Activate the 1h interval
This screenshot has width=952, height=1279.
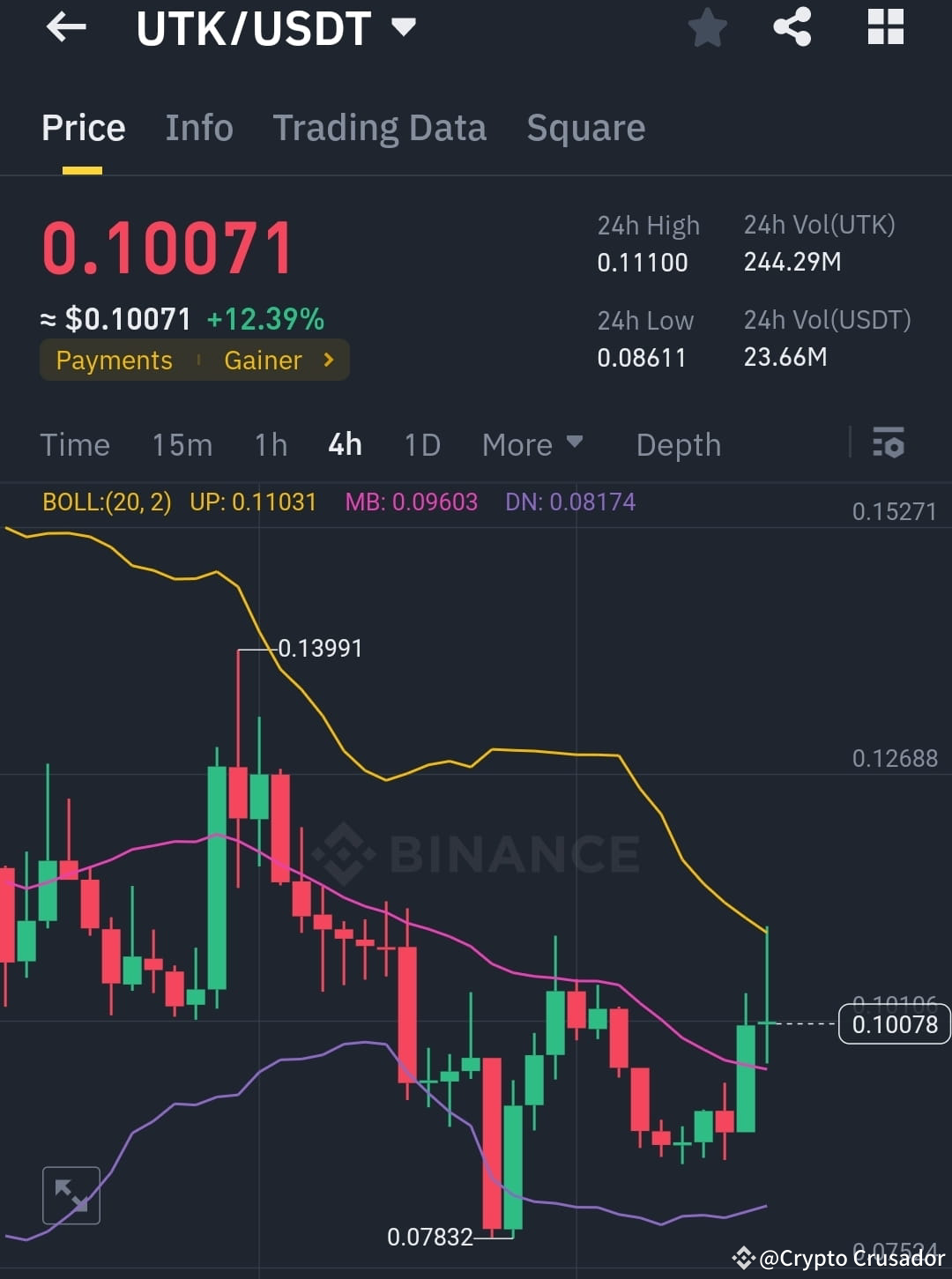pyautogui.click(x=270, y=445)
